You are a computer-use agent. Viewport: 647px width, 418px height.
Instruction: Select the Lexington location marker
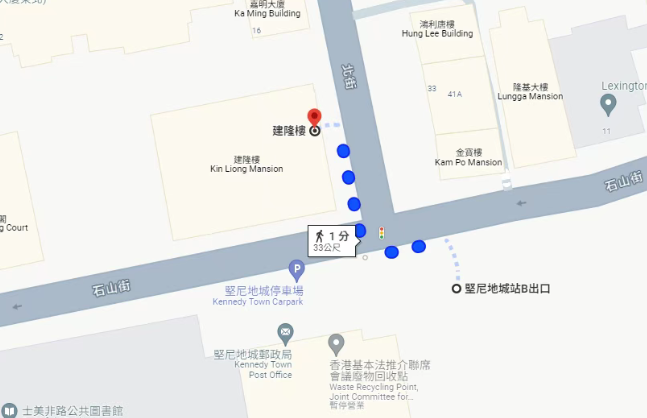[x=606, y=104]
